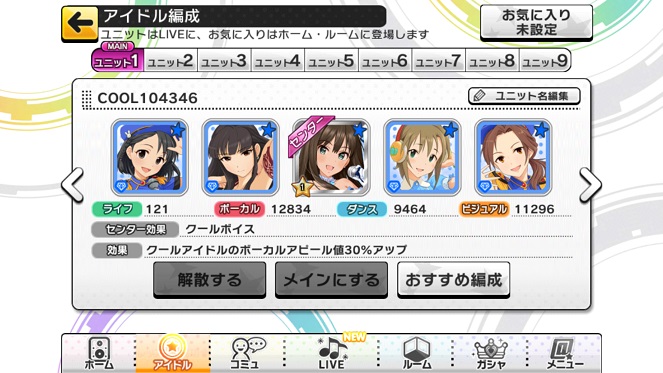Viewport: 663px width, 373px height.
Task: Open LIVE in bottom bar
Action: (x=332, y=354)
